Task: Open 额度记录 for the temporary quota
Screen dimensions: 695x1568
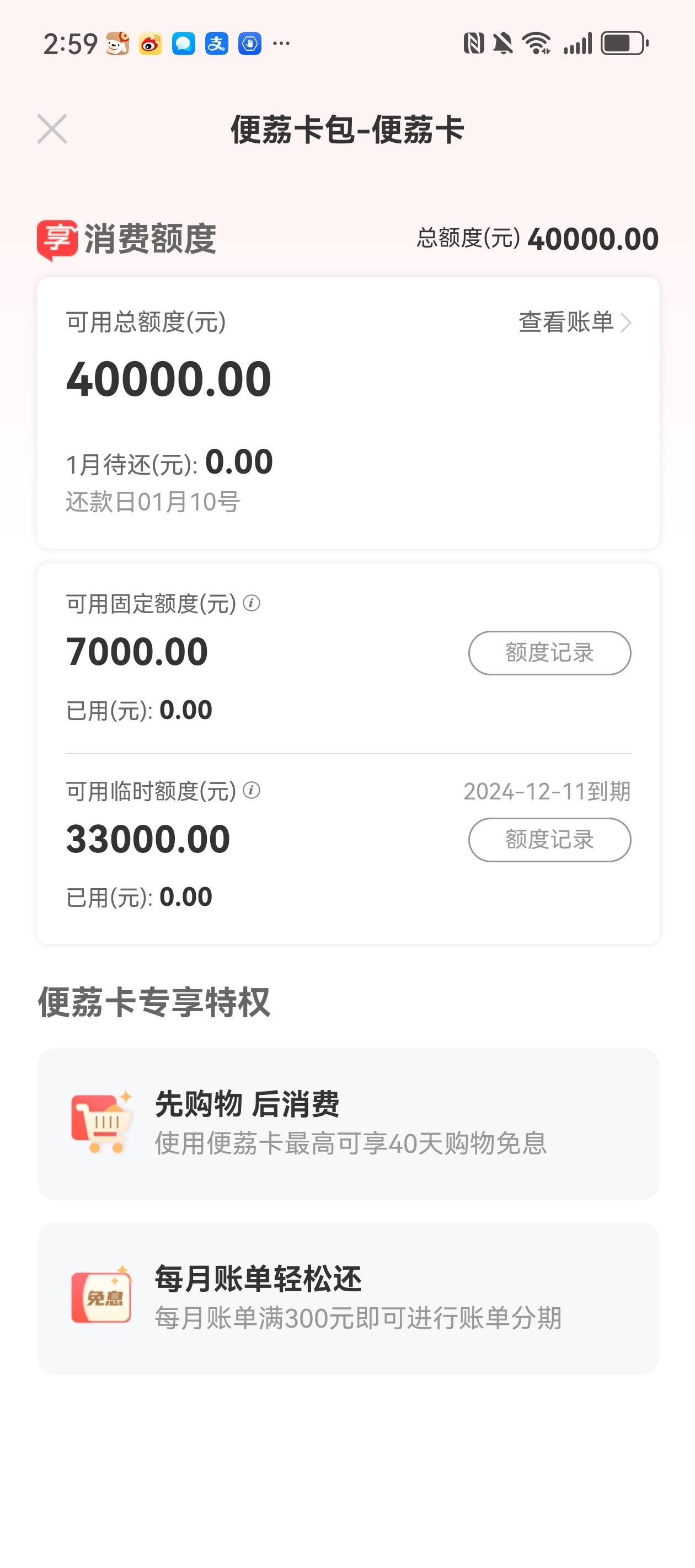Action: (549, 839)
